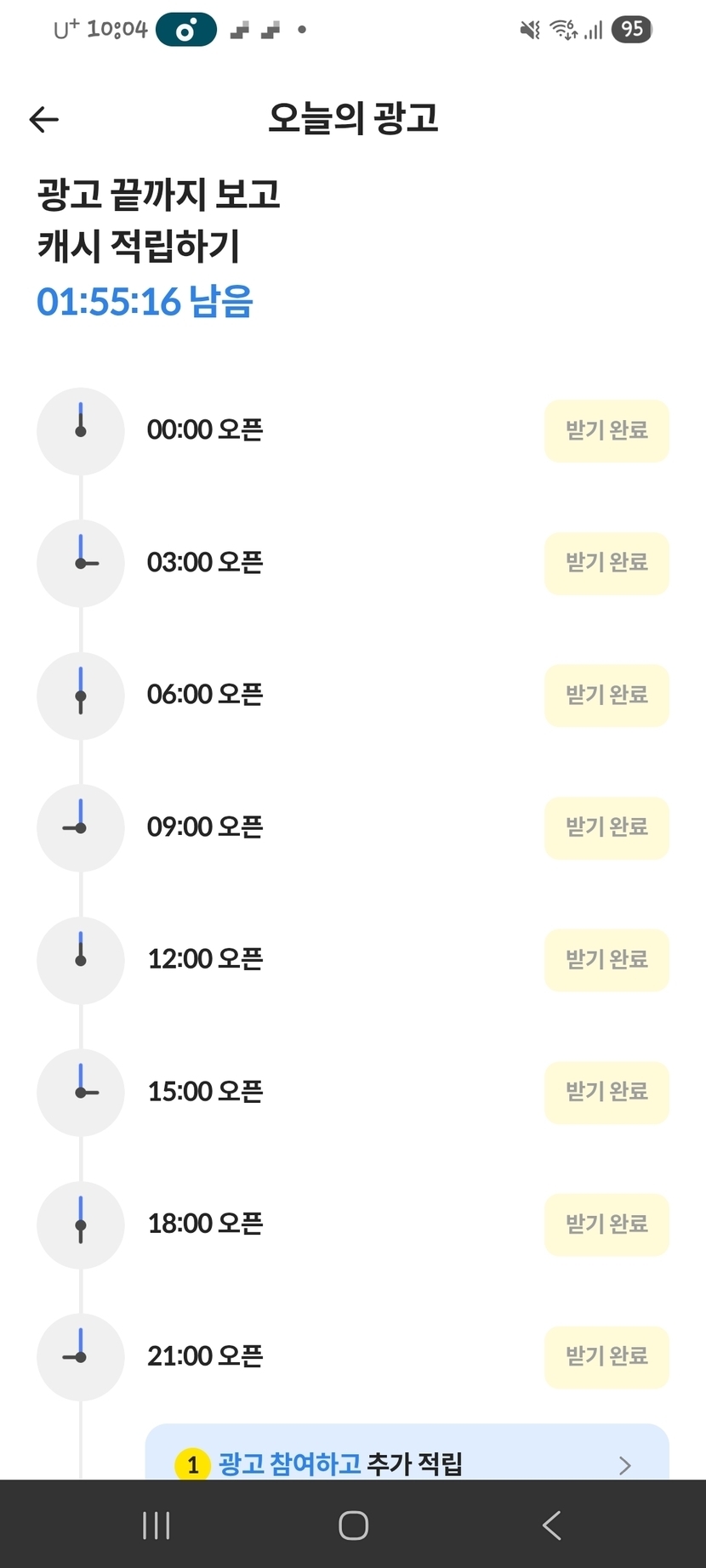This screenshot has height=1568, width=706.
Task: Choose 받기 완료 button for 12:00 오픈
Action: tap(606, 960)
